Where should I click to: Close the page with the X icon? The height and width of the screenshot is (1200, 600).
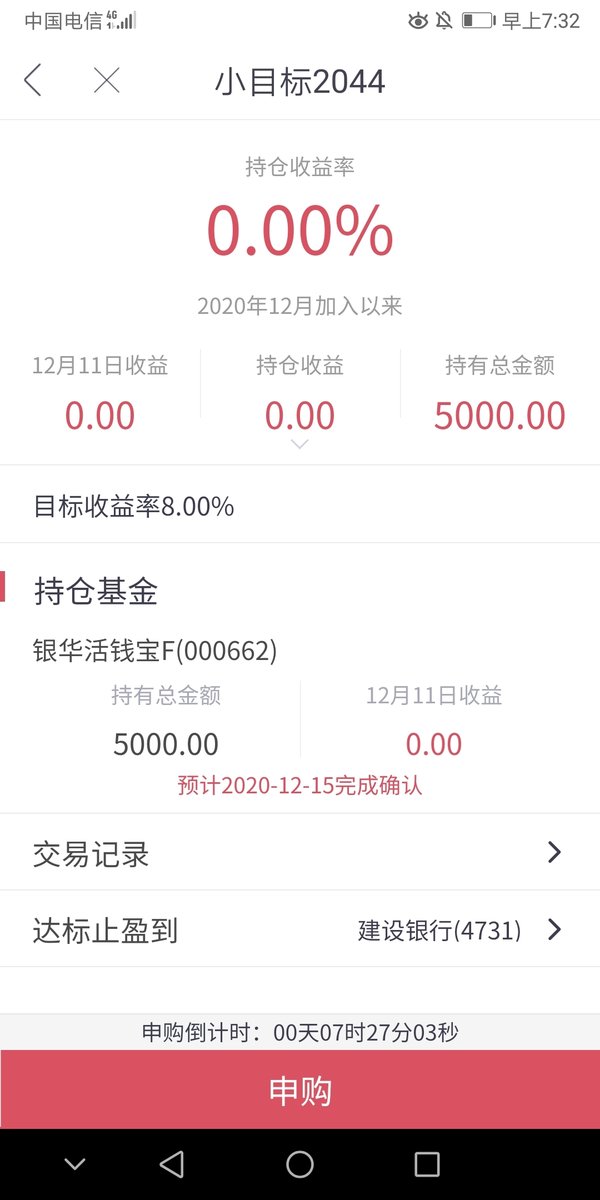click(x=106, y=81)
